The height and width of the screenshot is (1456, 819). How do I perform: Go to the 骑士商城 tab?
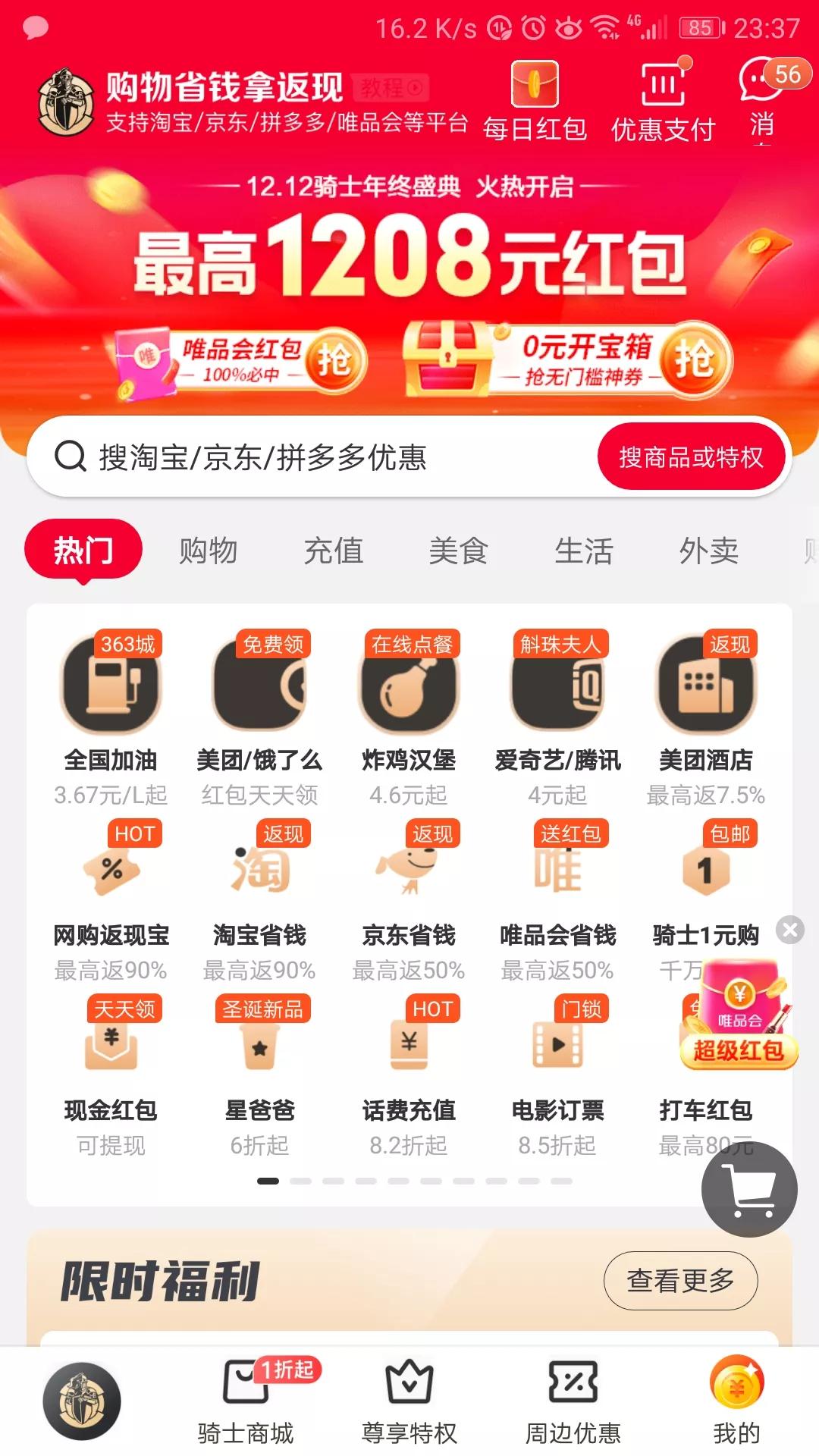pos(245,1401)
